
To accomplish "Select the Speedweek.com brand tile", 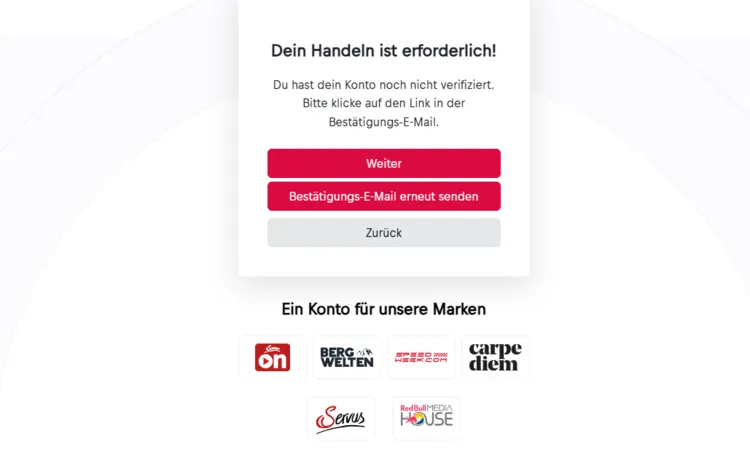I will coord(421,357).
